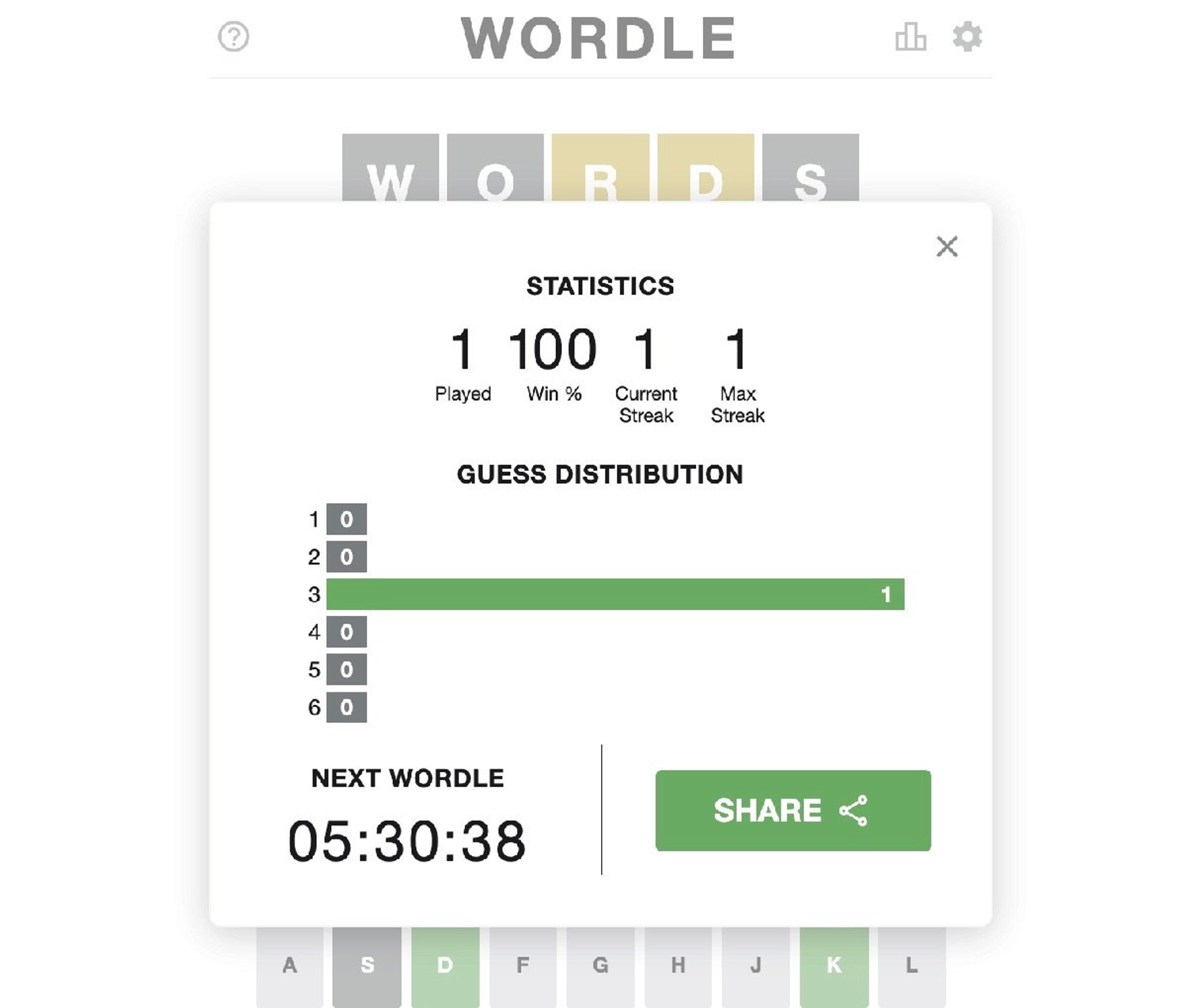Hit the H key
Image resolution: width=1186 pixels, height=1008 pixels.
[678, 965]
